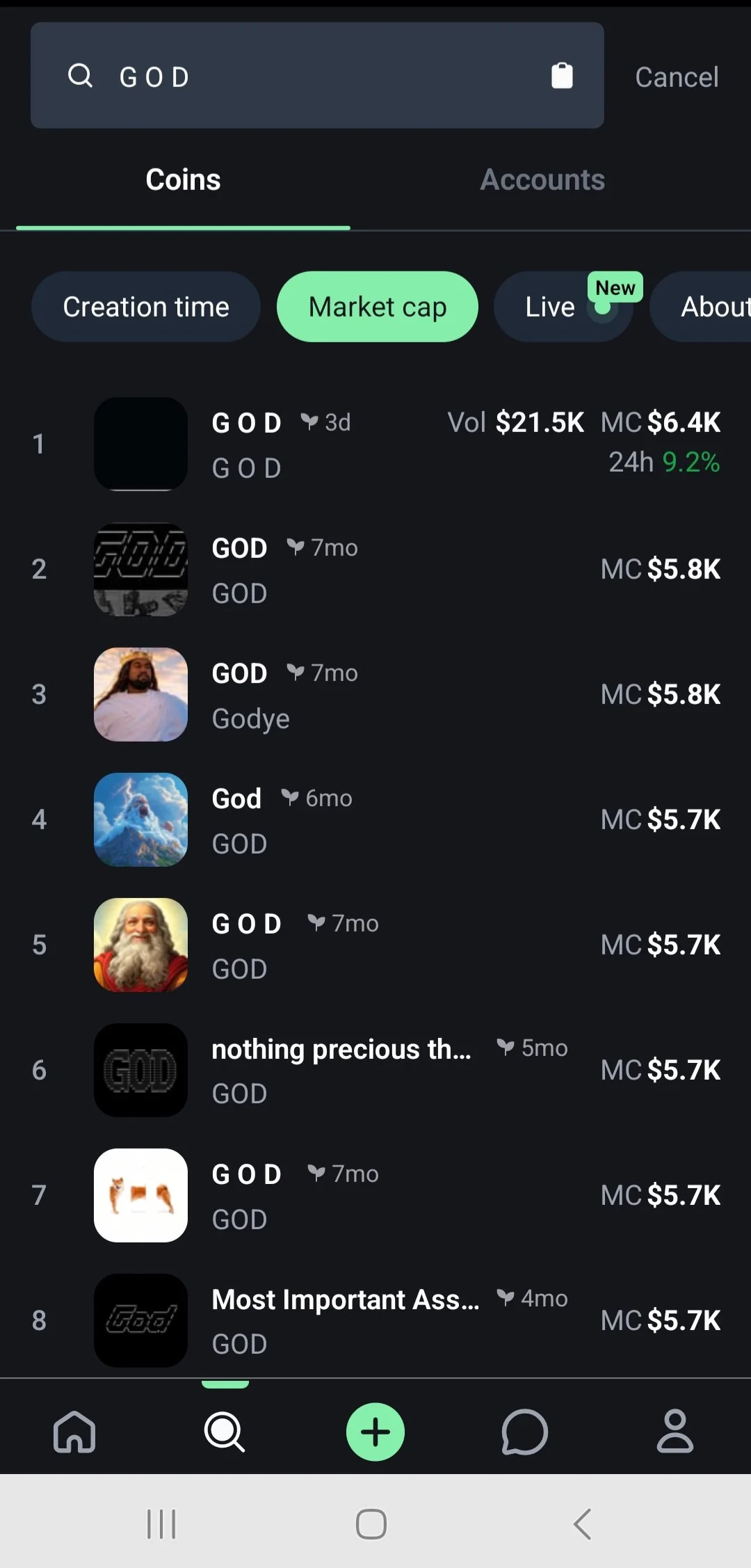Open the 'nothing precious th...' coin

(x=375, y=1070)
